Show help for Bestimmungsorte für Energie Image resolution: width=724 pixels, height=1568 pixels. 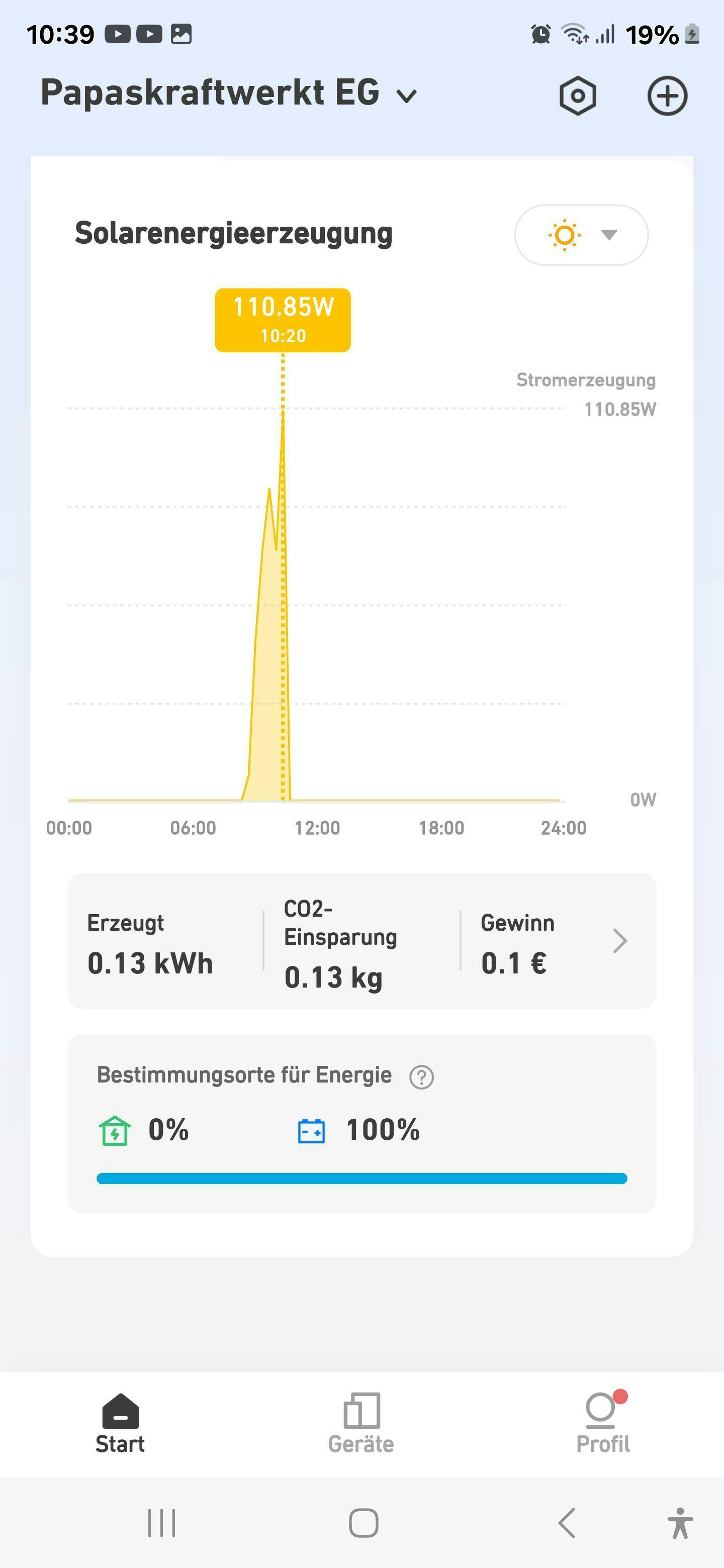pos(421,1077)
